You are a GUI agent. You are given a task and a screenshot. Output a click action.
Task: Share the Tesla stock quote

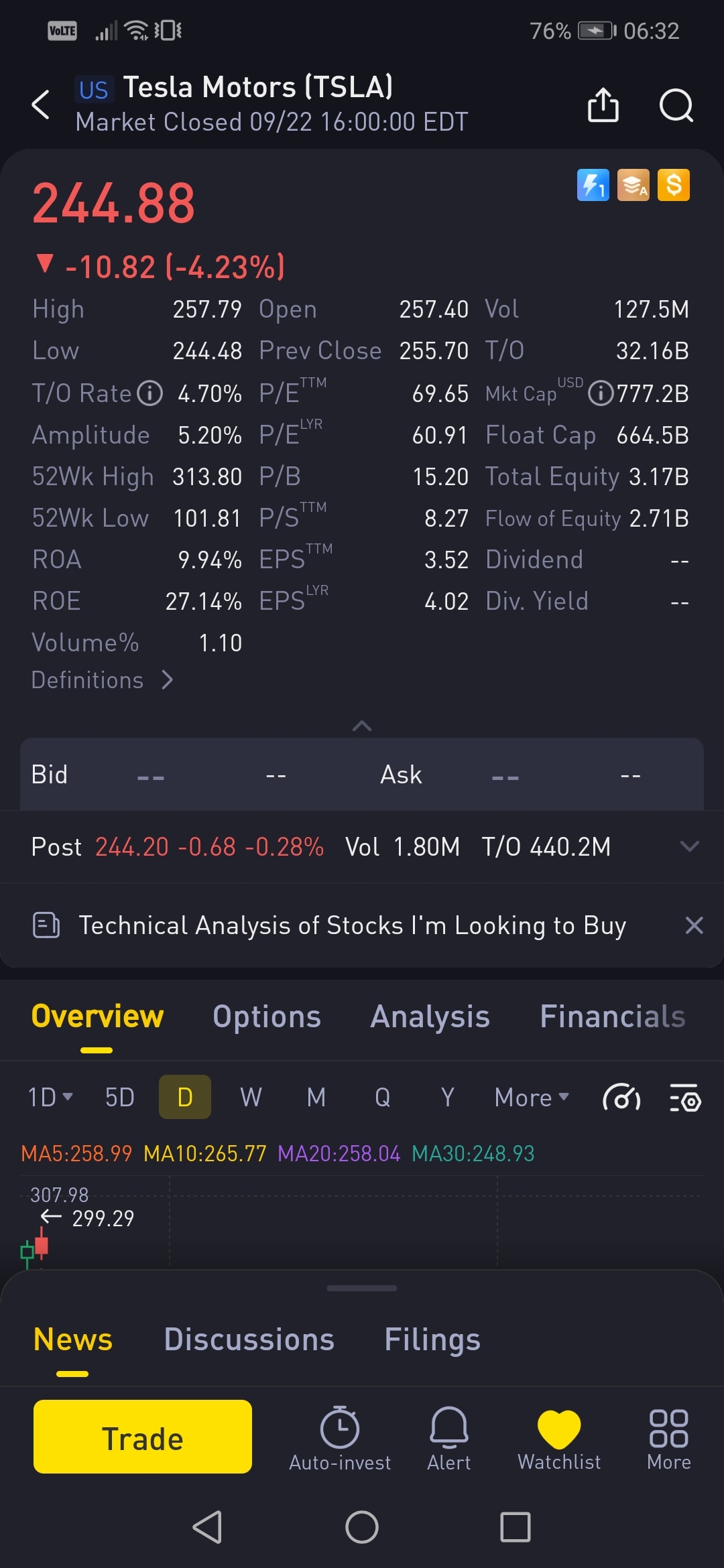click(603, 105)
